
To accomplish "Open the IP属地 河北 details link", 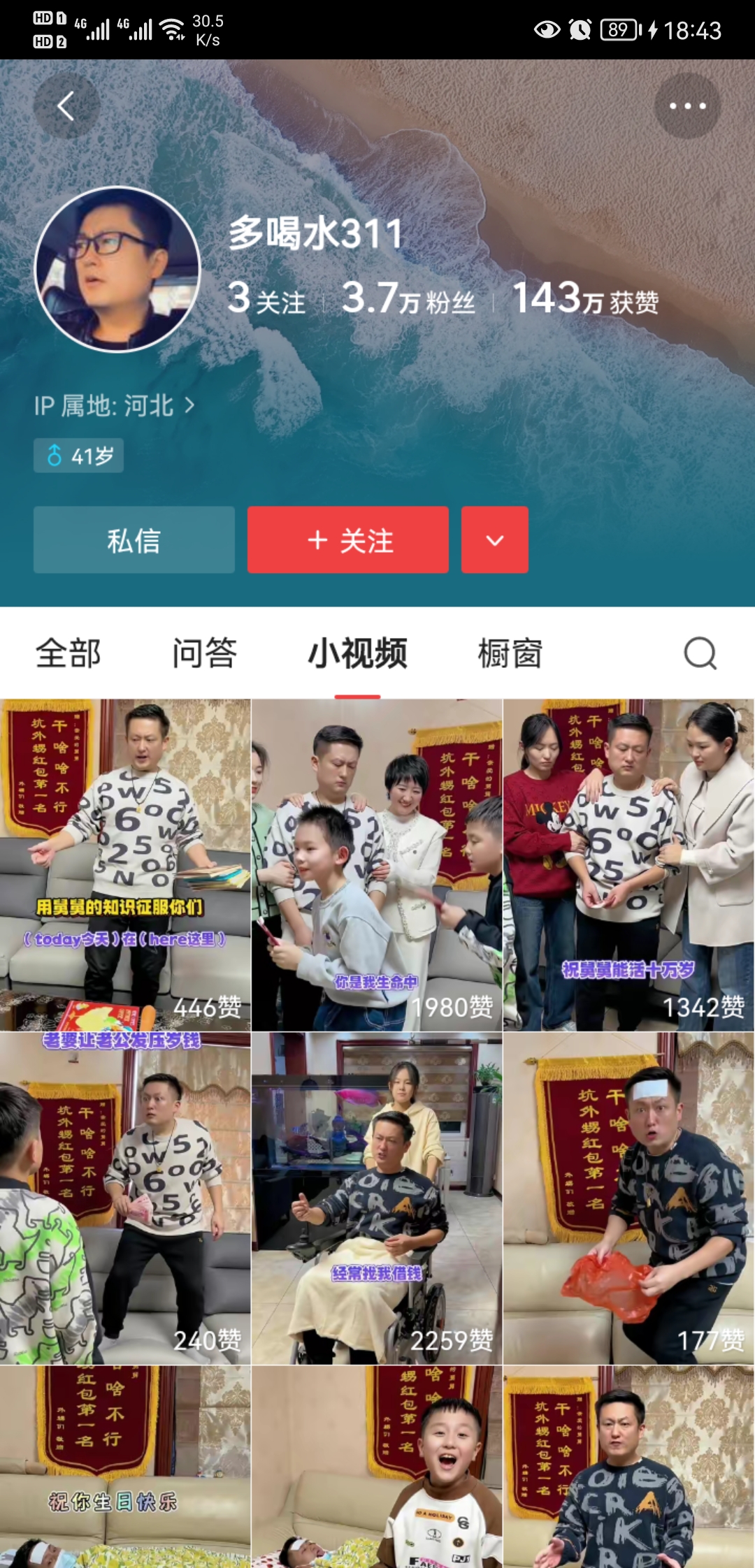I will click(115, 405).
